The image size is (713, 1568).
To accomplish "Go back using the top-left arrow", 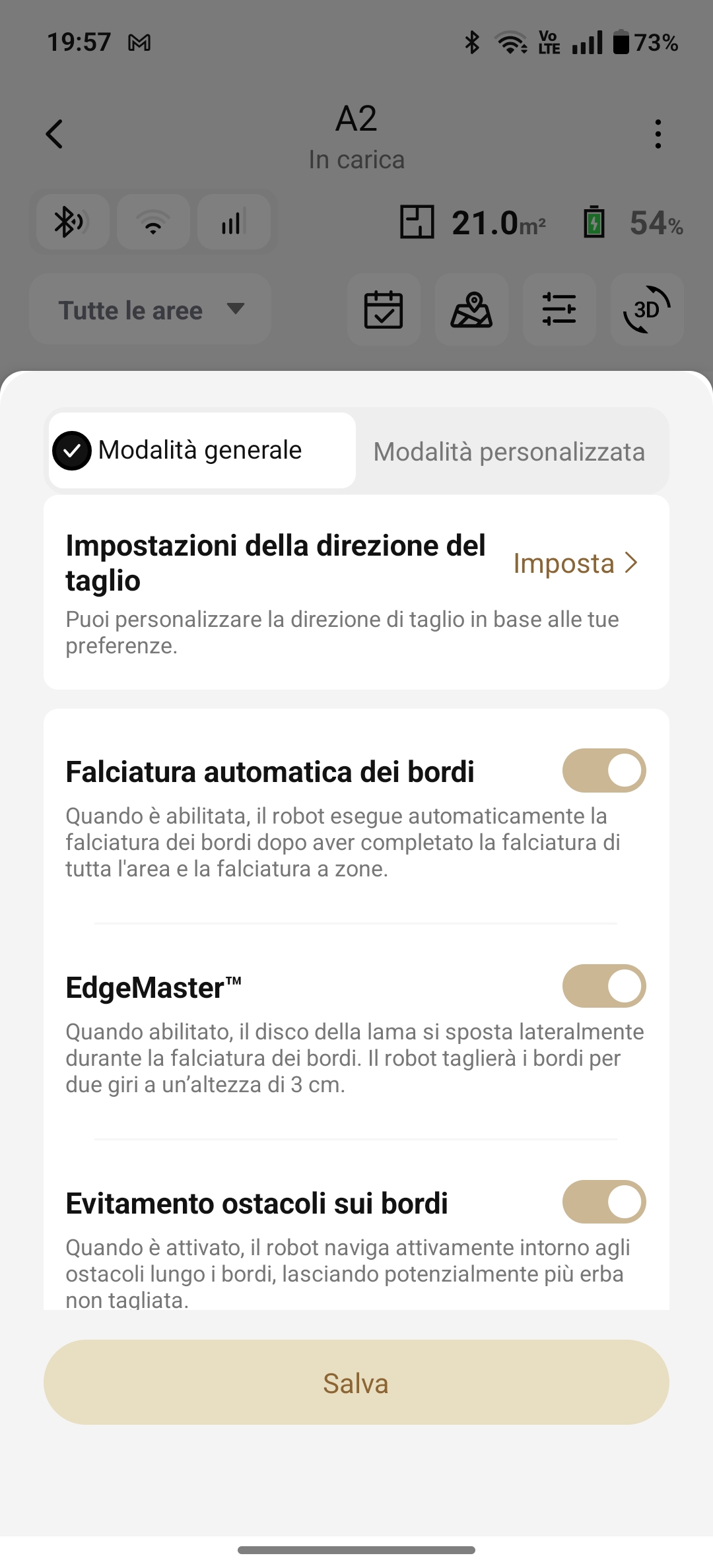I will pos(54,134).
